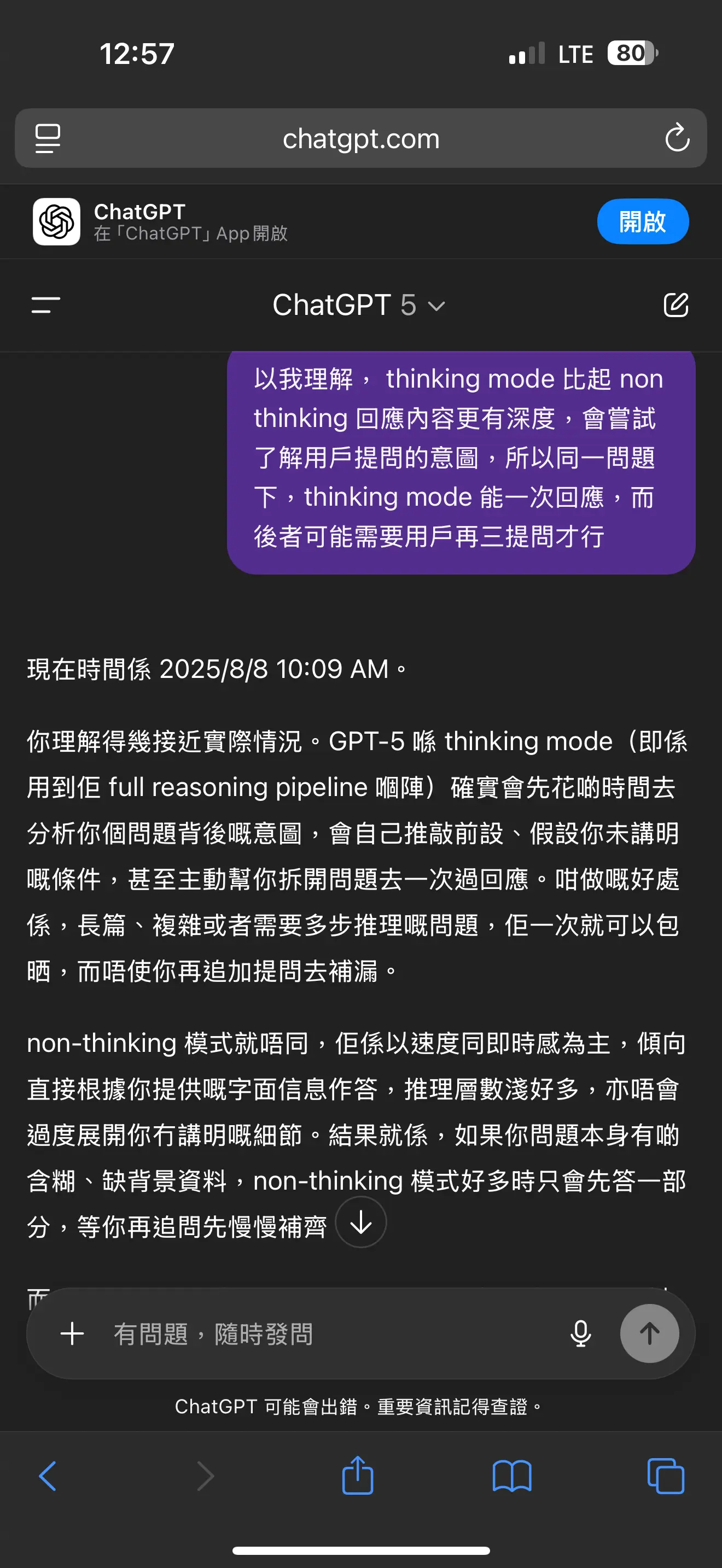
Task: Open Safari bookmarks
Action: click(512, 1476)
